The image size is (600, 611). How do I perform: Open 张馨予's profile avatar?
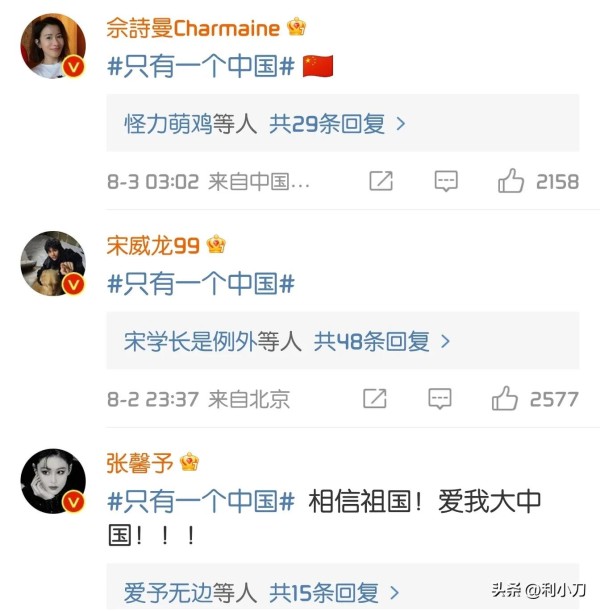(53, 481)
